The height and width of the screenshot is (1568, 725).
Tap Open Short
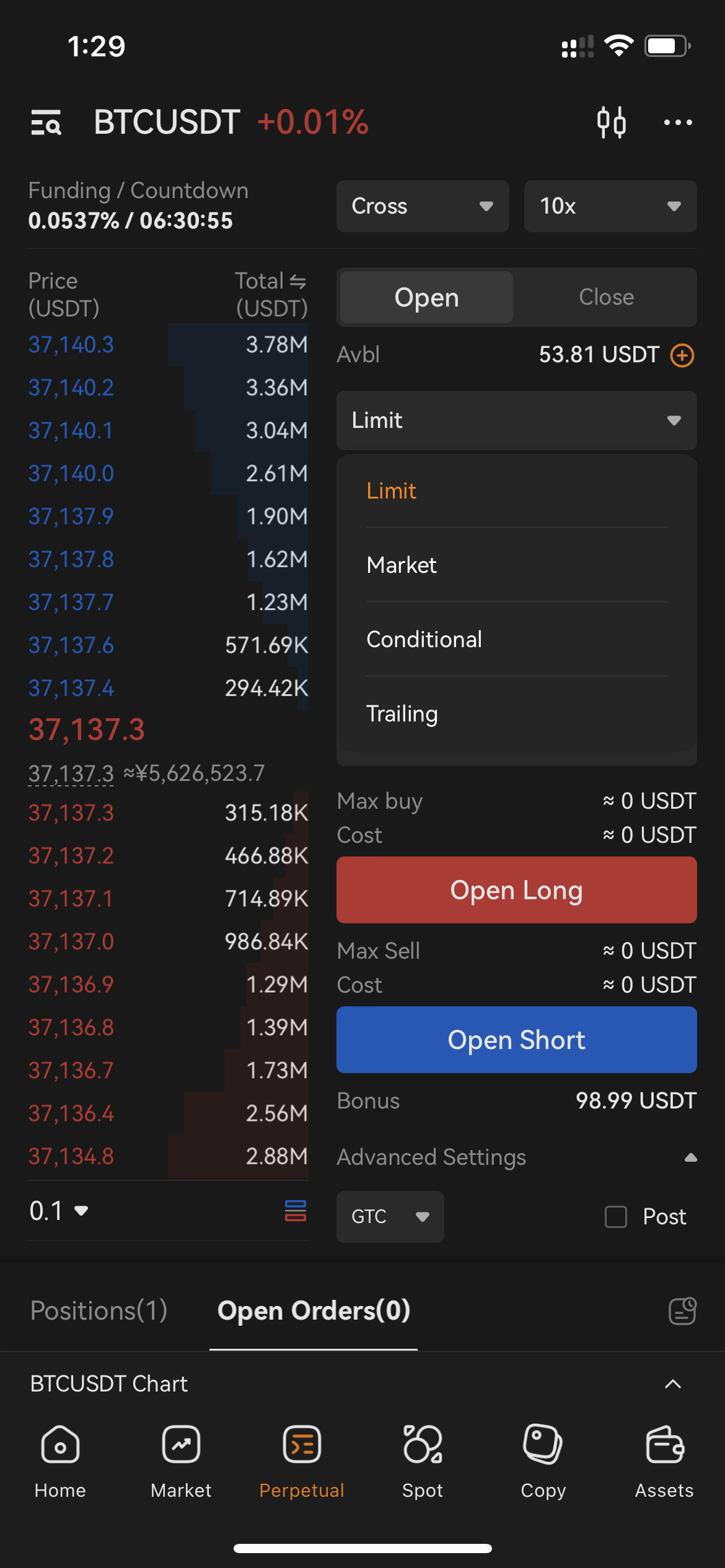click(x=517, y=1040)
